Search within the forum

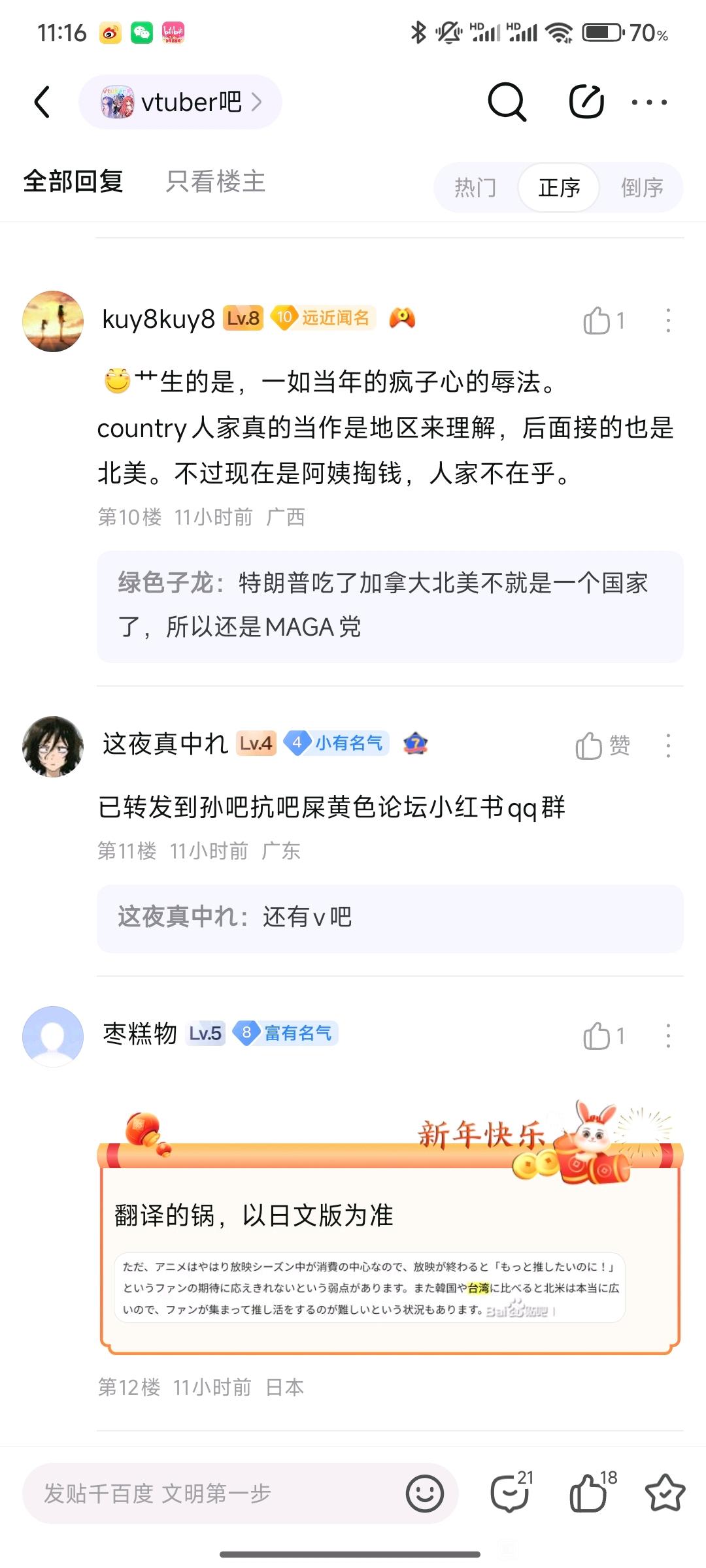pyautogui.click(x=507, y=102)
